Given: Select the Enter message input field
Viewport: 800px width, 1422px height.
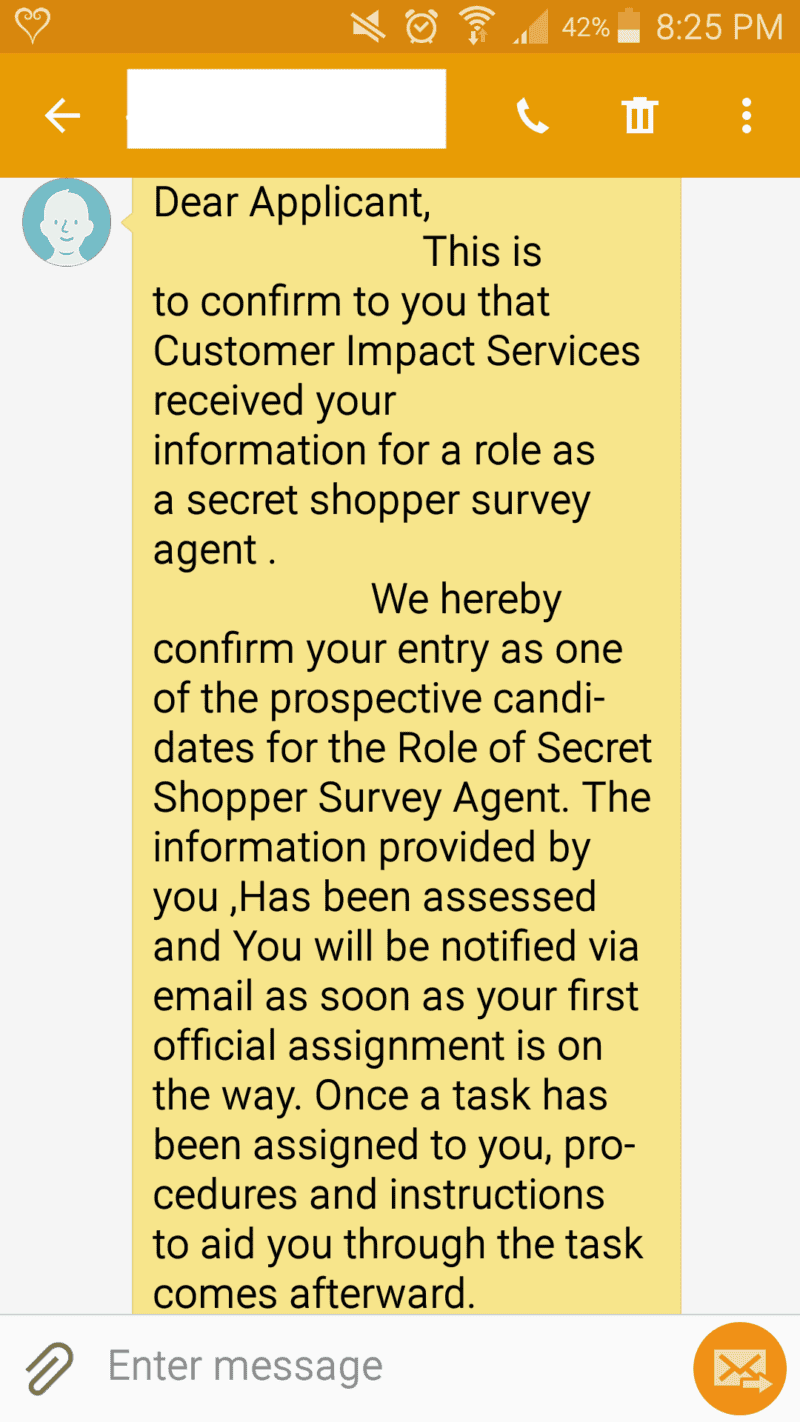Looking at the screenshot, I should (245, 1363).
